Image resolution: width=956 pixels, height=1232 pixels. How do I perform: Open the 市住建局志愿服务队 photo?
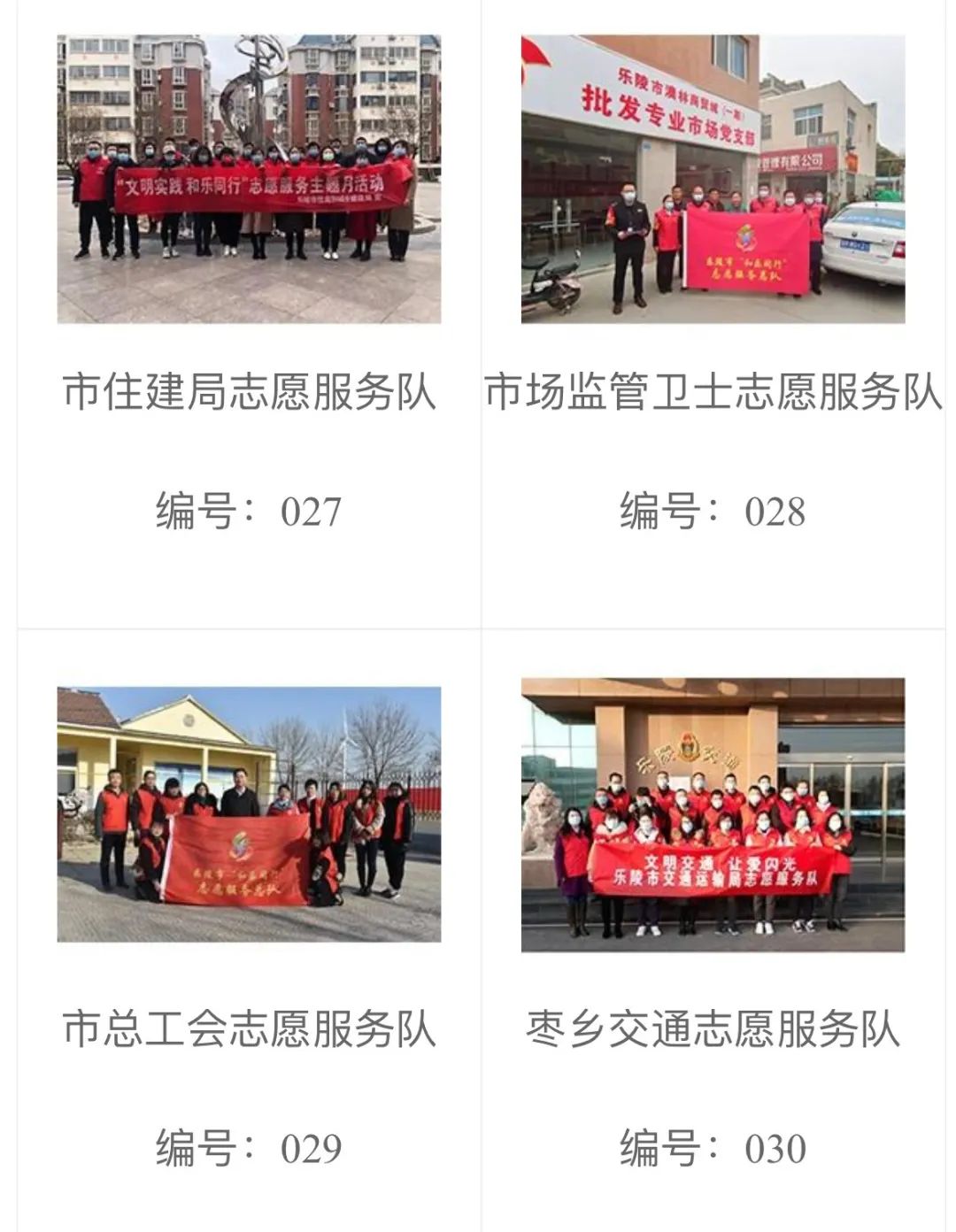[249, 179]
